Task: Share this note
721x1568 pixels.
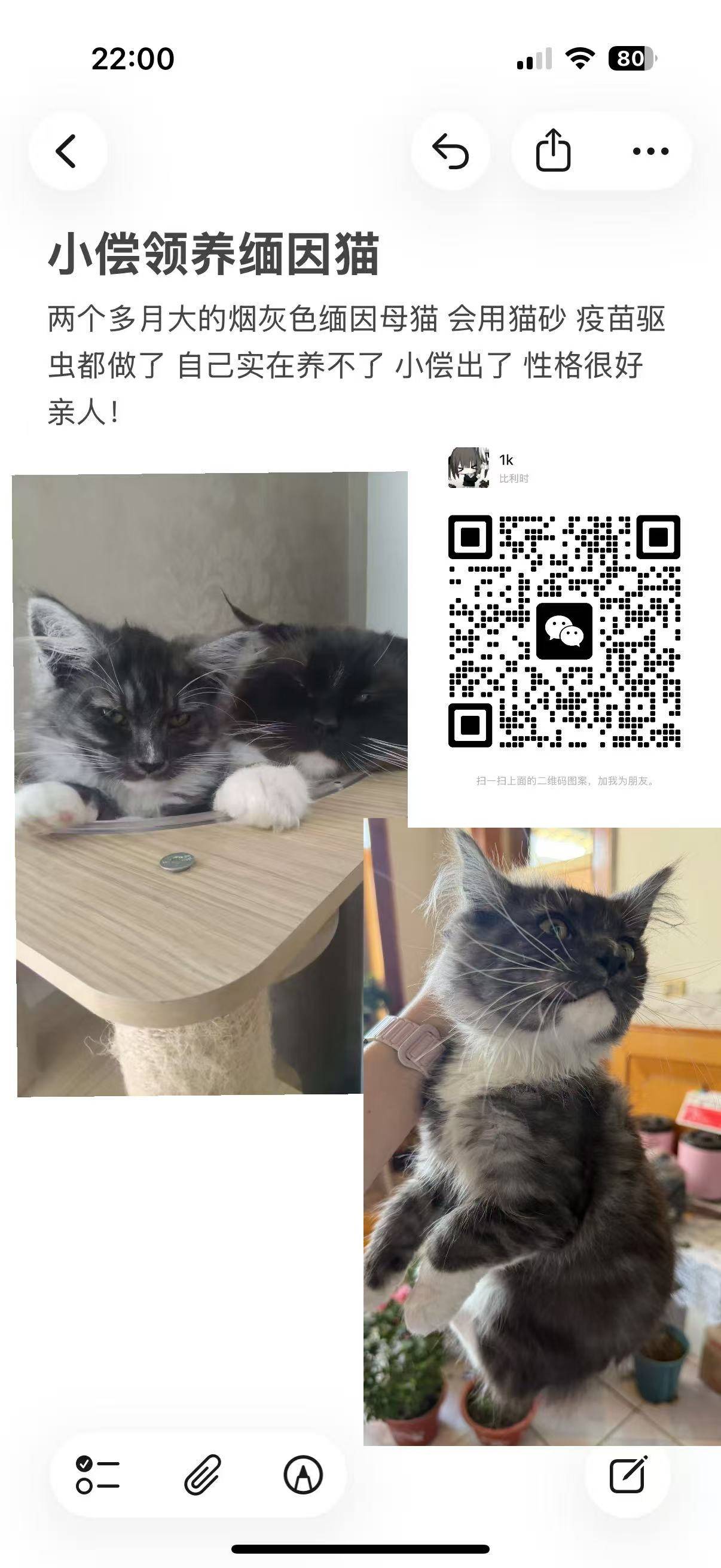Action: (x=552, y=150)
